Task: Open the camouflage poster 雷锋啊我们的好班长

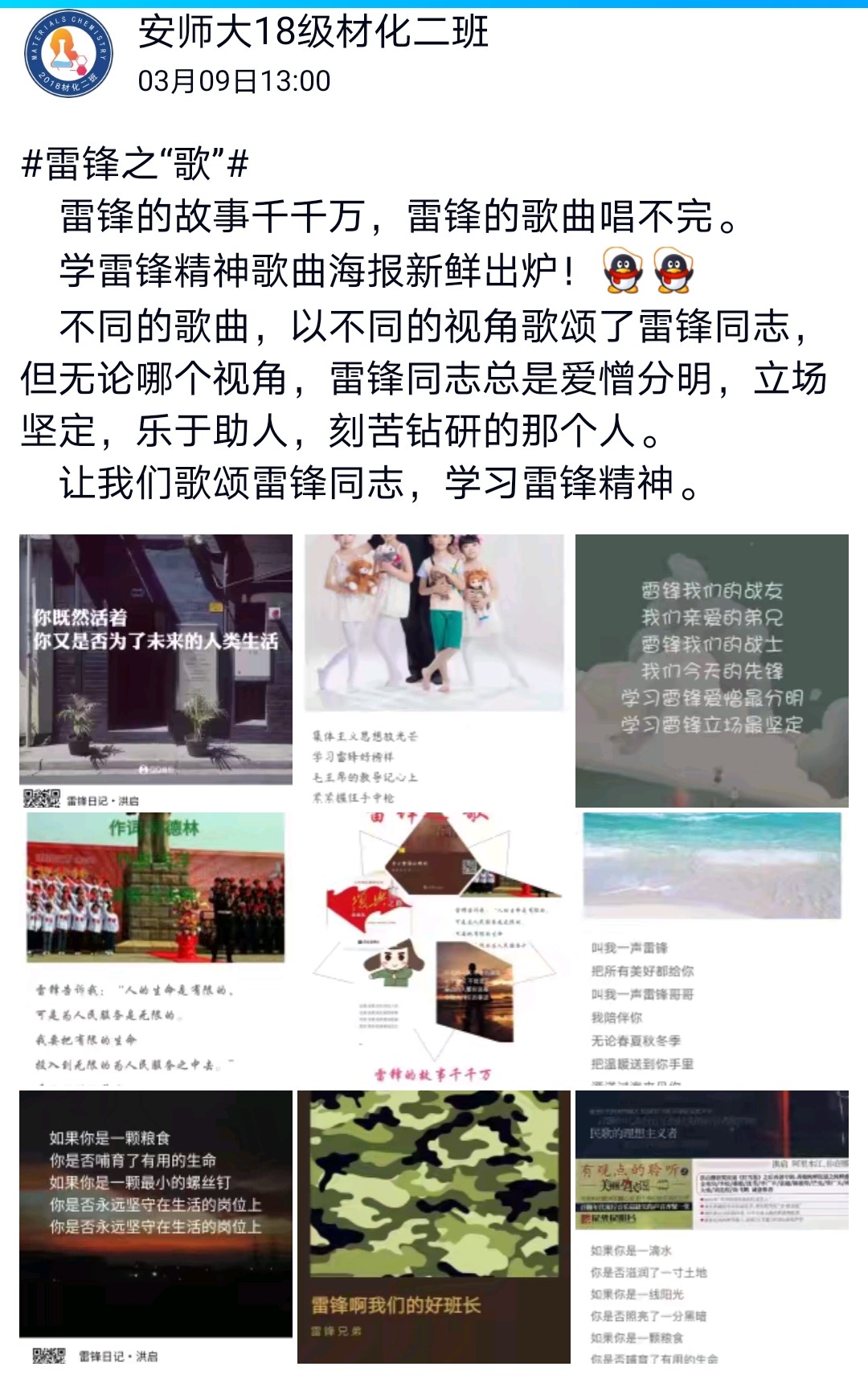Action: [x=434, y=1226]
